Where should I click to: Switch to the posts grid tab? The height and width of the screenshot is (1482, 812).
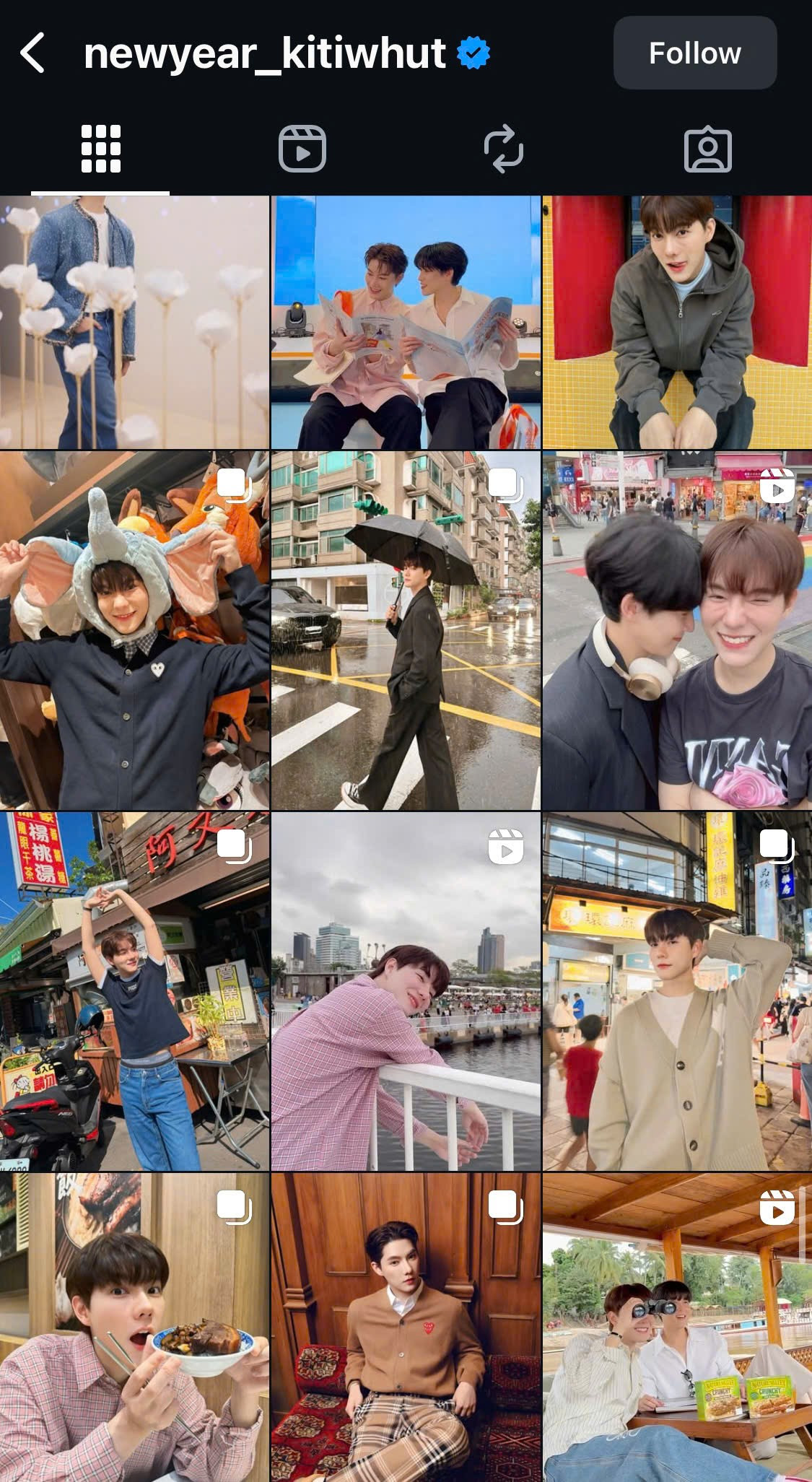pos(100,149)
